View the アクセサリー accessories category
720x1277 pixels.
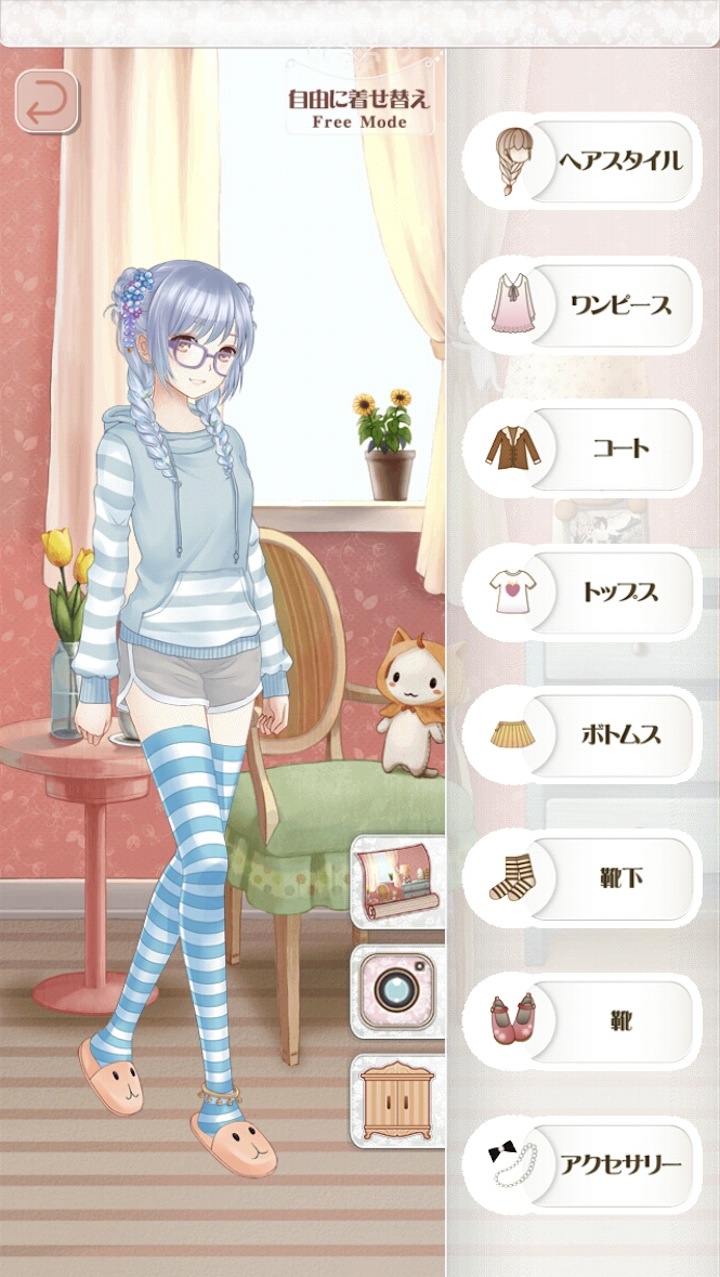pos(582,1164)
